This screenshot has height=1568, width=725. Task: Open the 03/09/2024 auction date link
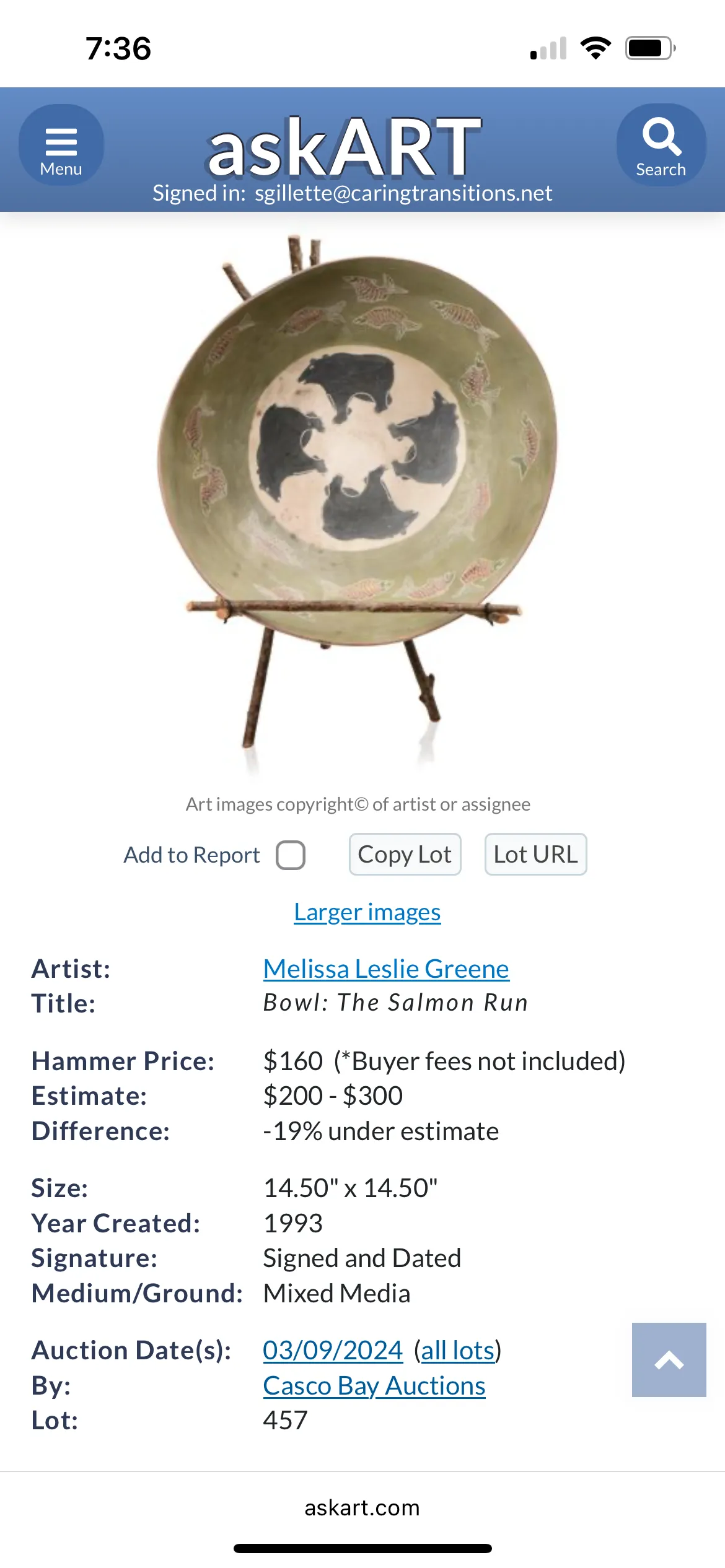pos(333,1351)
